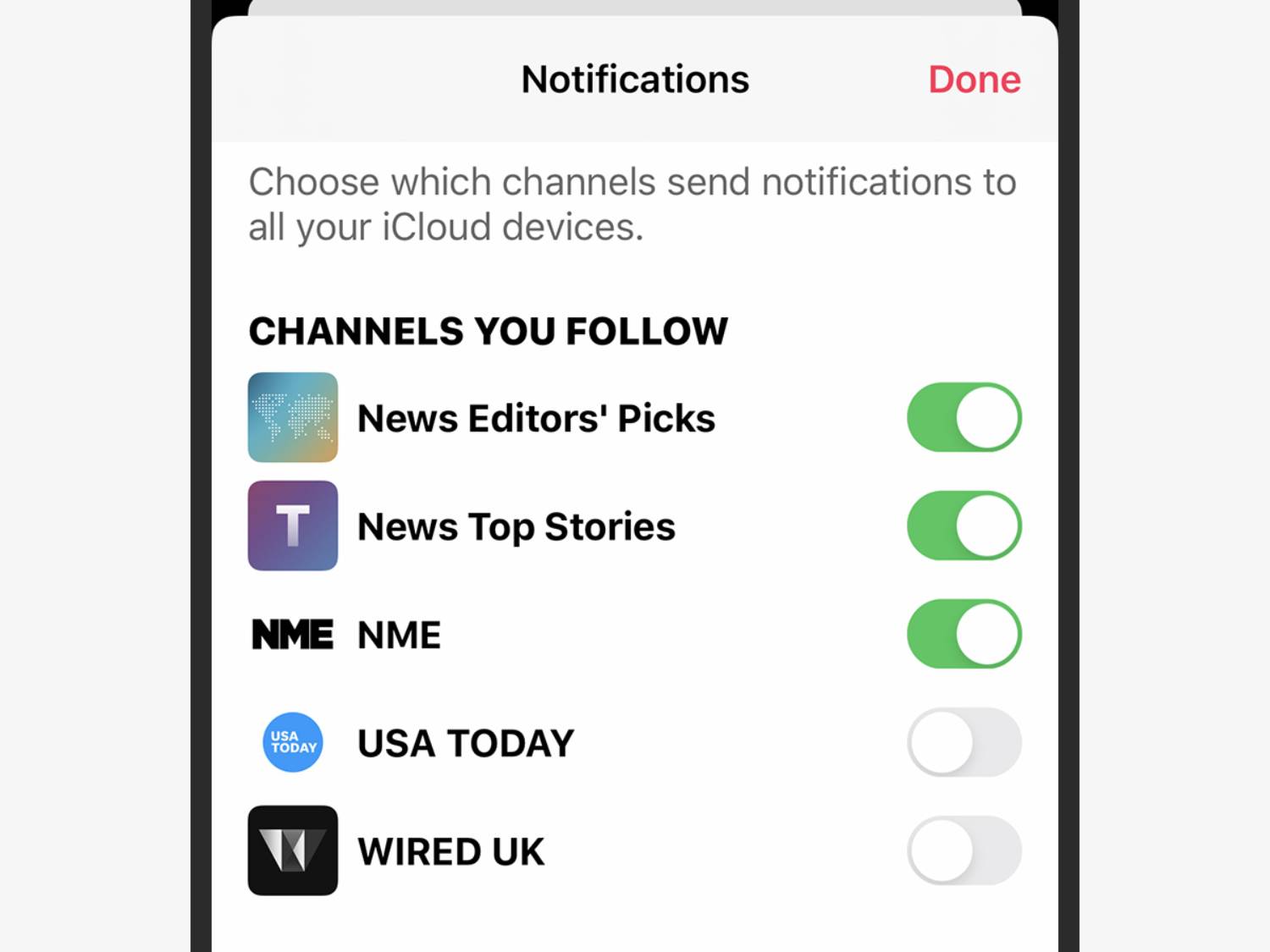This screenshot has width=1270, height=952.
Task: Tap Done to close Notifications
Action: [974, 80]
